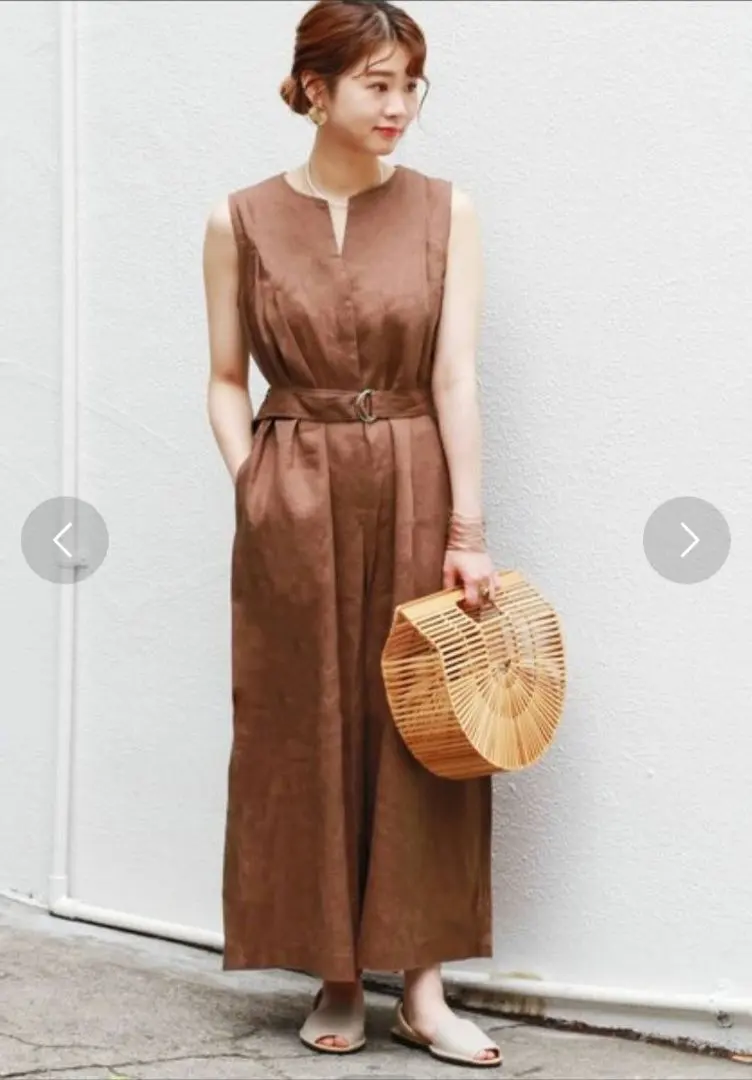Image resolution: width=752 pixels, height=1080 pixels.
Task: Go to the previous product photo
Action: [x=64, y=540]
